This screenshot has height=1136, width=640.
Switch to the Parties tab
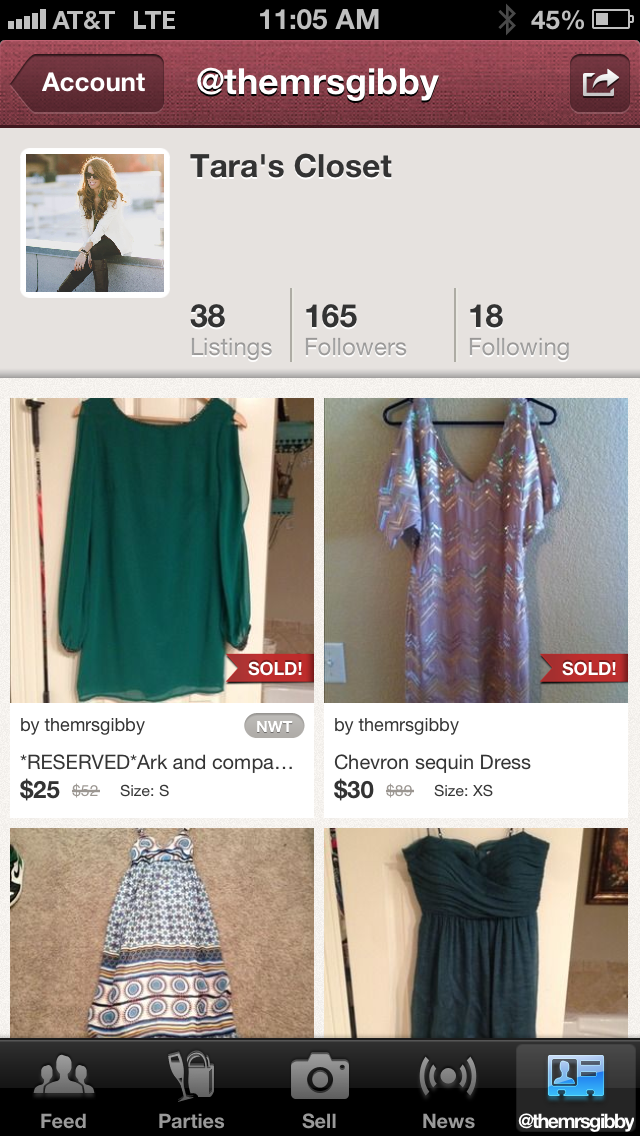click(x=191, y=1090)
